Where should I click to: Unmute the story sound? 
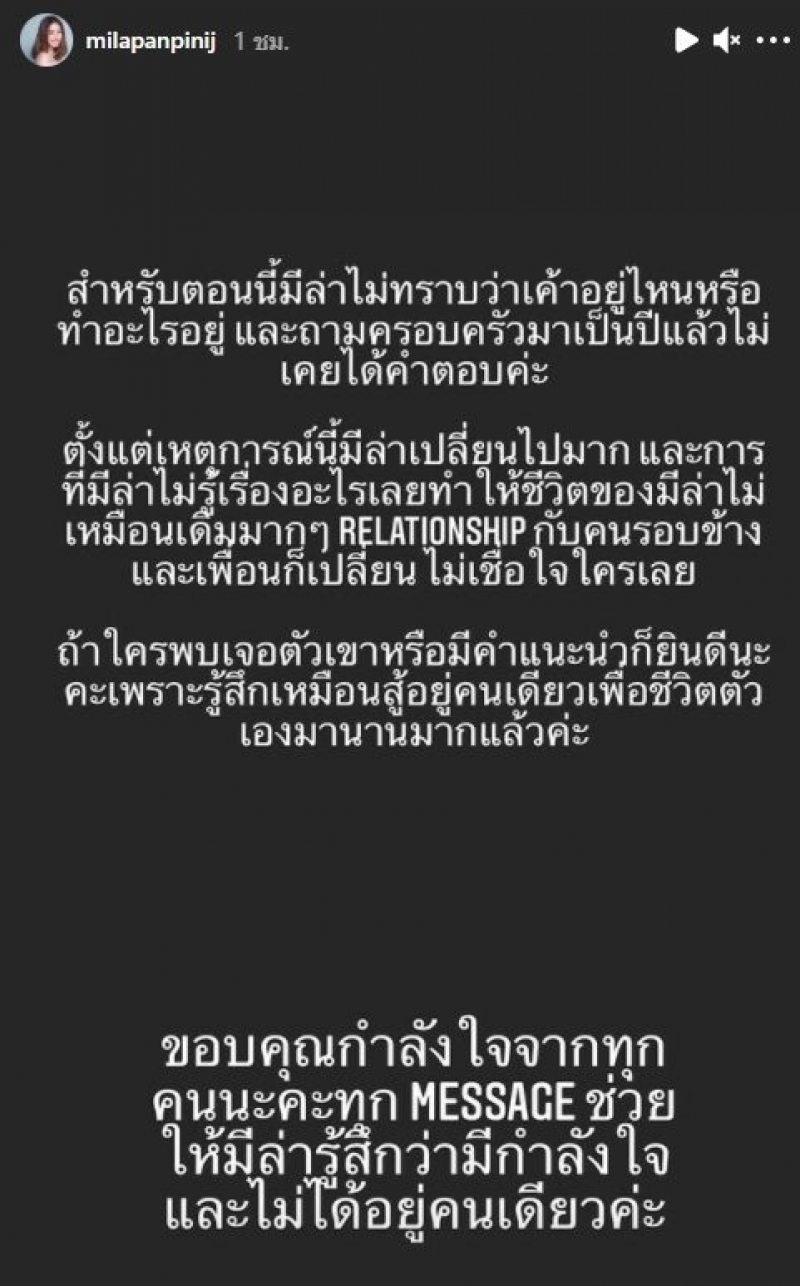tap(727, 41)
